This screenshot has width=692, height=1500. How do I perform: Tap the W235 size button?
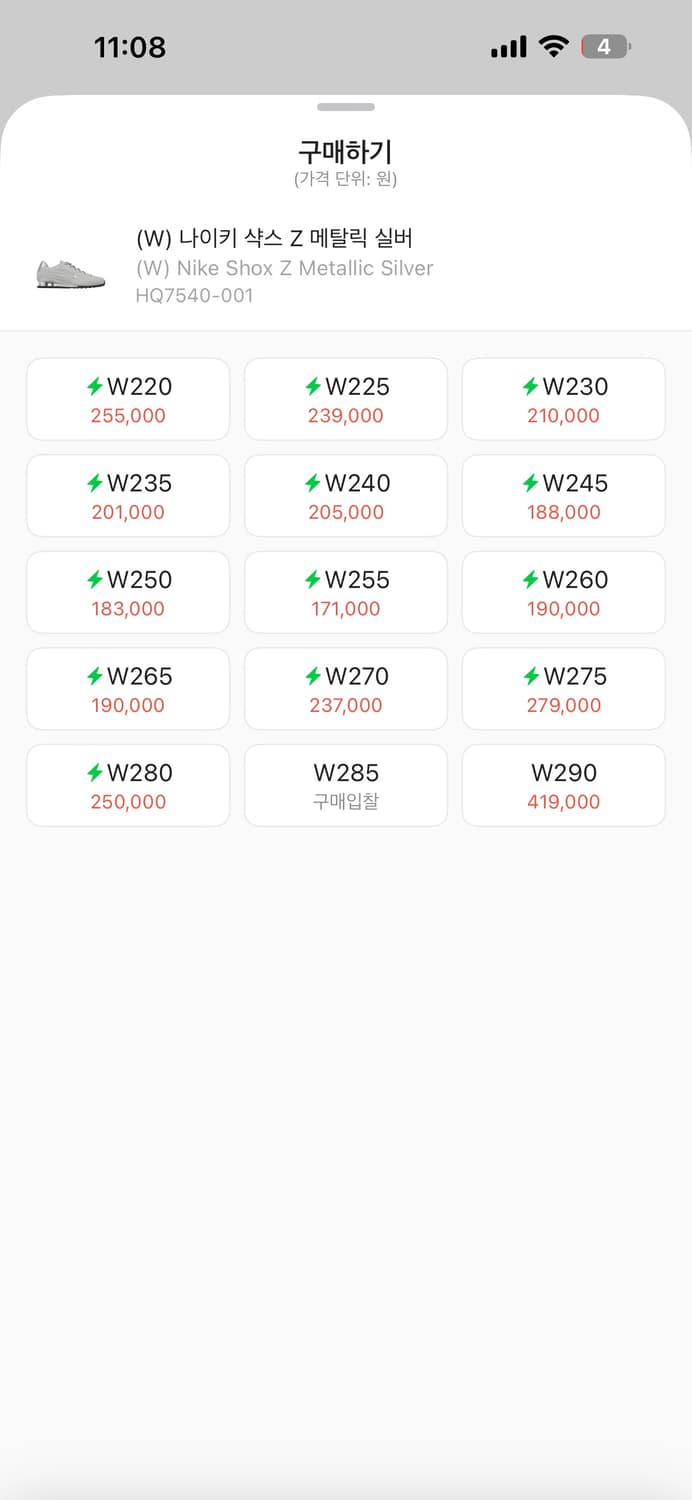(128, 496)
